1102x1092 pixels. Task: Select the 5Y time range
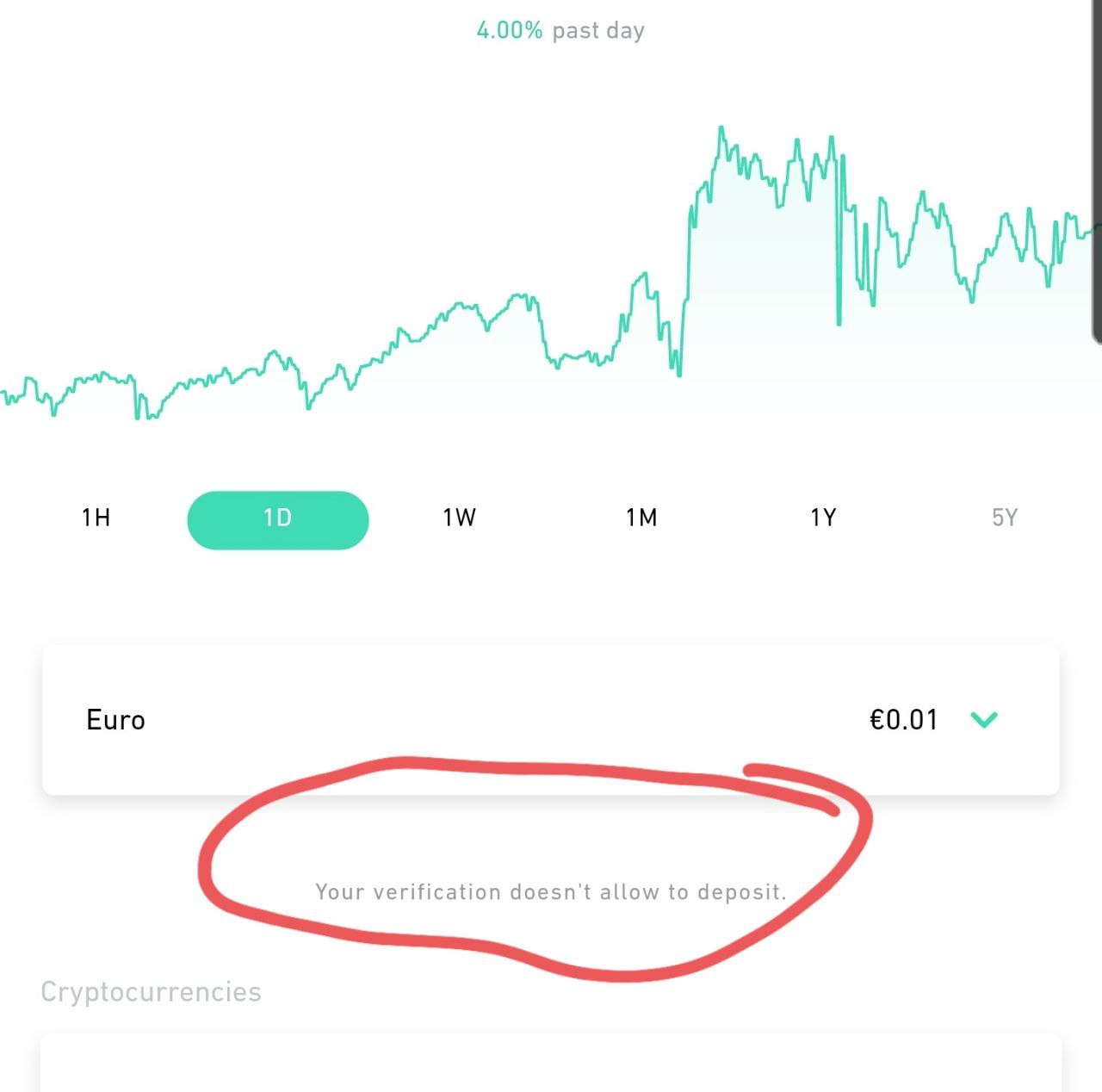tap(1005, 518)
